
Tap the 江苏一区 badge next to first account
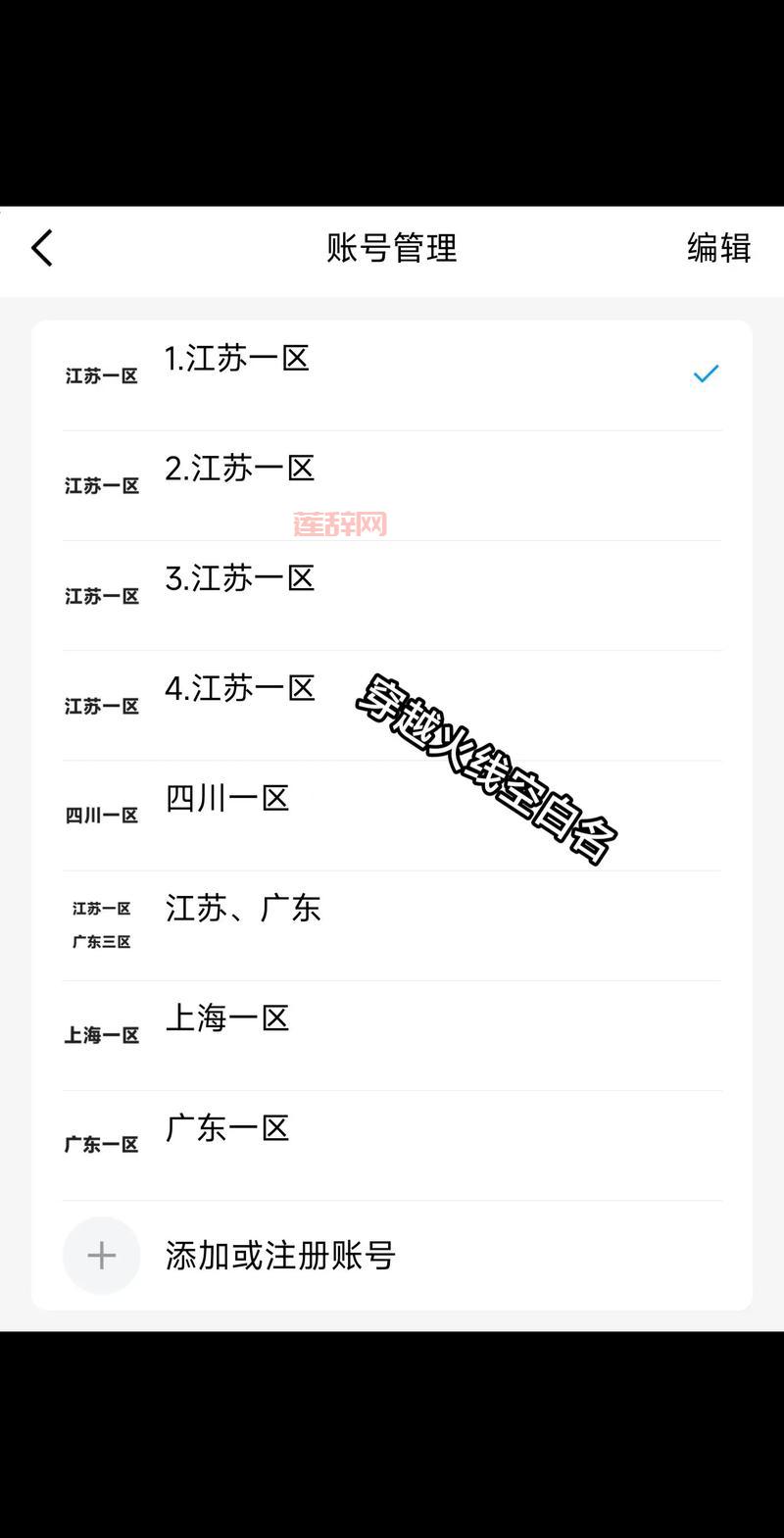(101, 375)
